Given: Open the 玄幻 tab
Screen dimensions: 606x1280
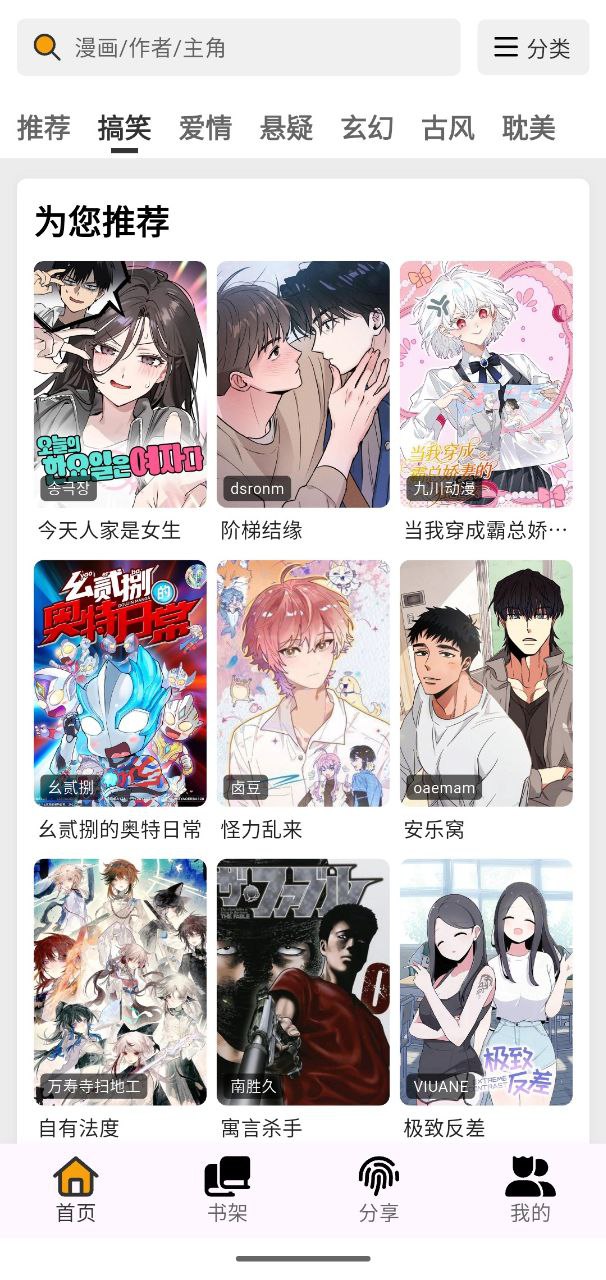Looking at the screenshot, I should [x=367, y=128].
